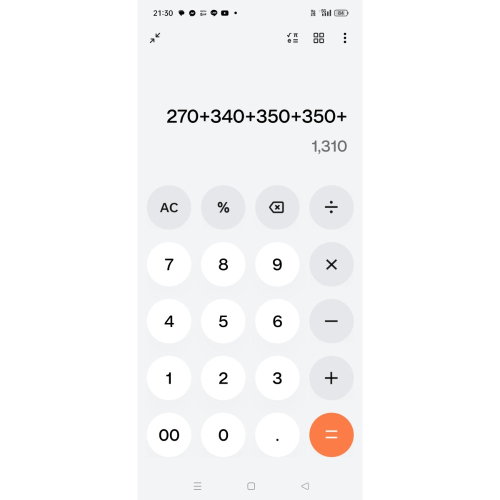Tap the plus operator key
This screenshot has height=500, width=500.
(x=331, y=378)
